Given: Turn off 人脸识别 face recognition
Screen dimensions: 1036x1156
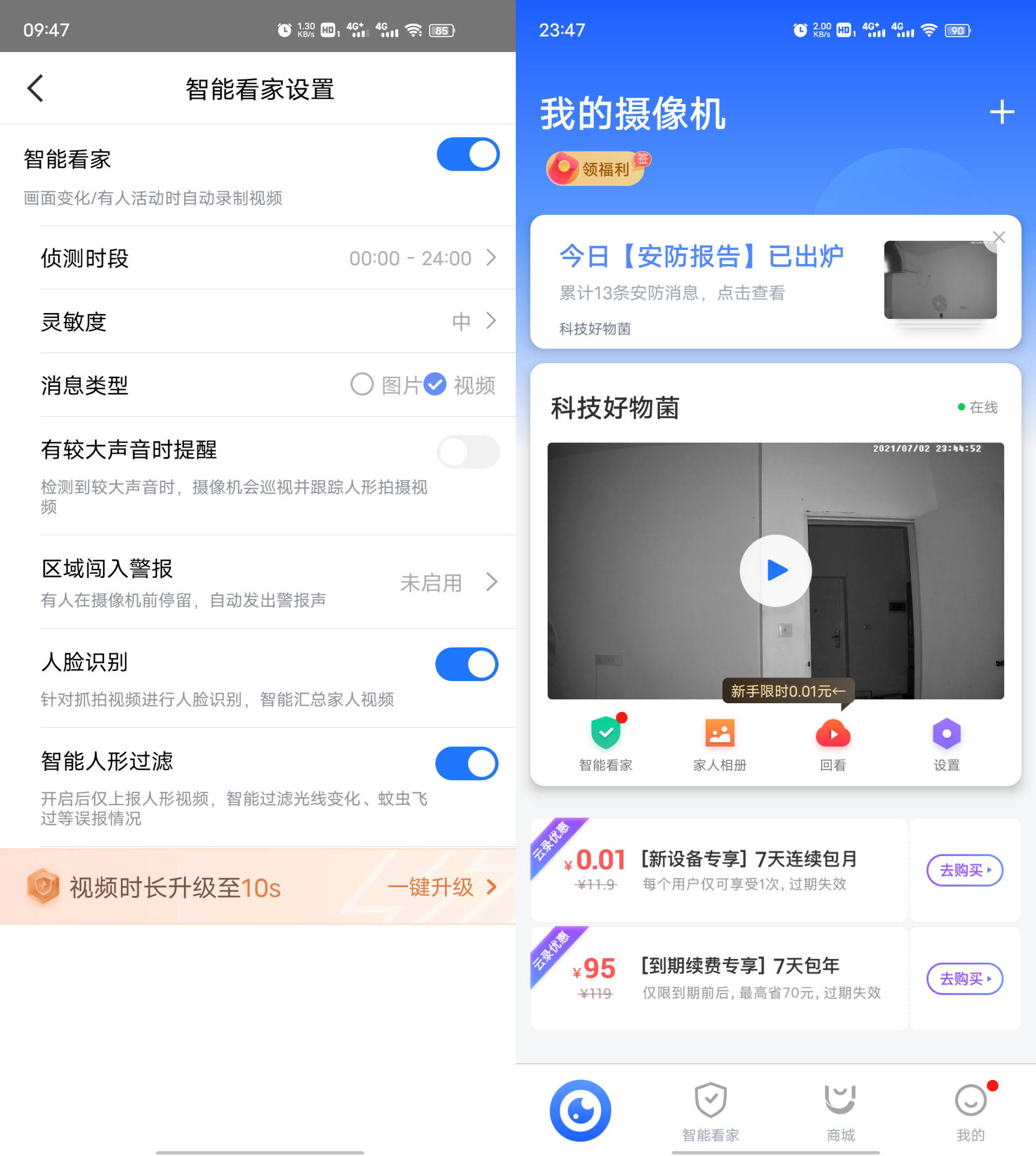Looking at the screenshot, I should (x=467, y=664).
